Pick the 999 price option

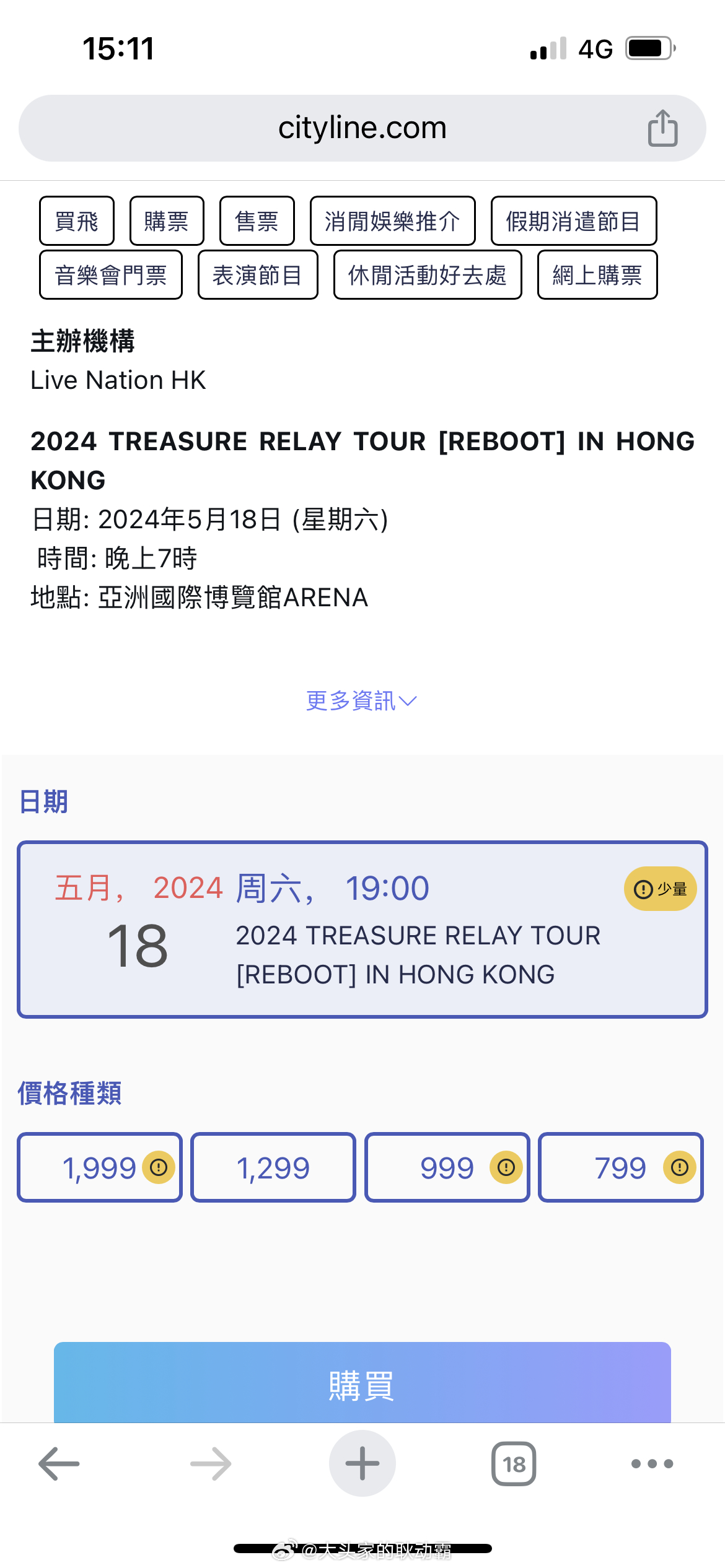(x=447, y=1168)
